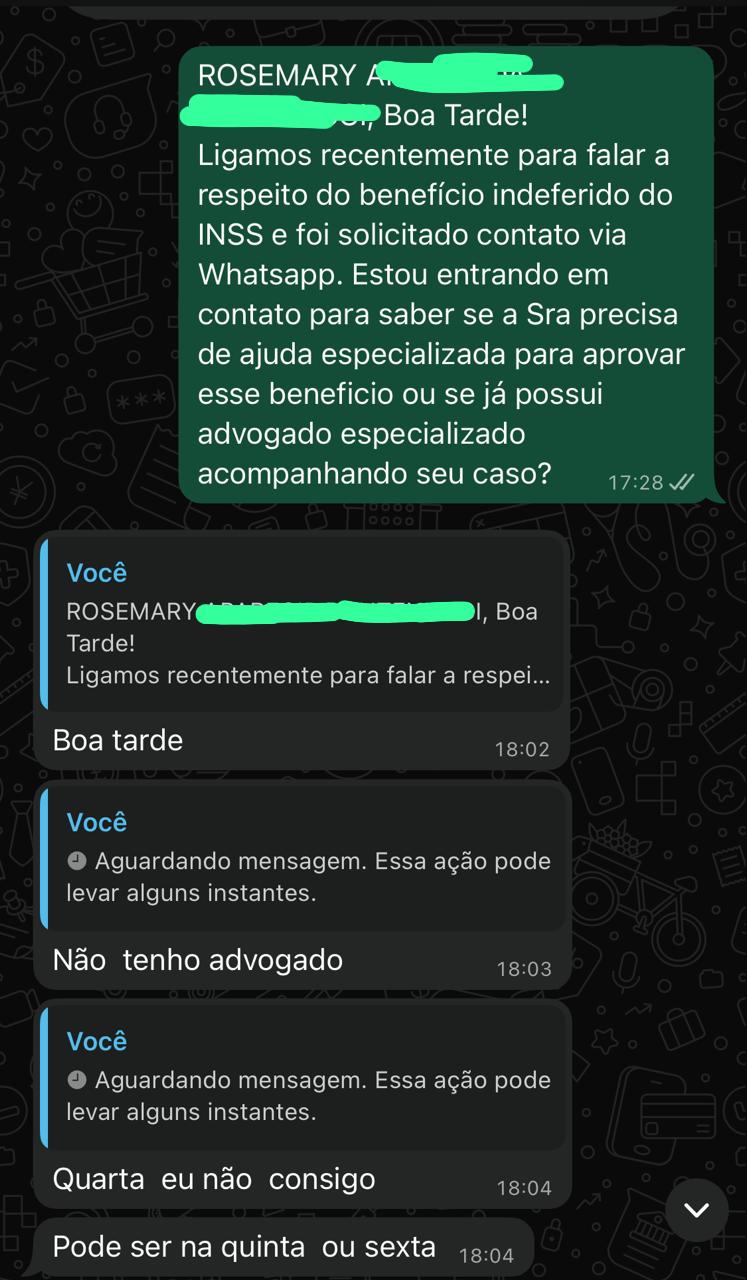This screenshot has height=1280, width=747.
Task: Tap the "Você" label in the first quoted reply
Action: click(95, 572)
